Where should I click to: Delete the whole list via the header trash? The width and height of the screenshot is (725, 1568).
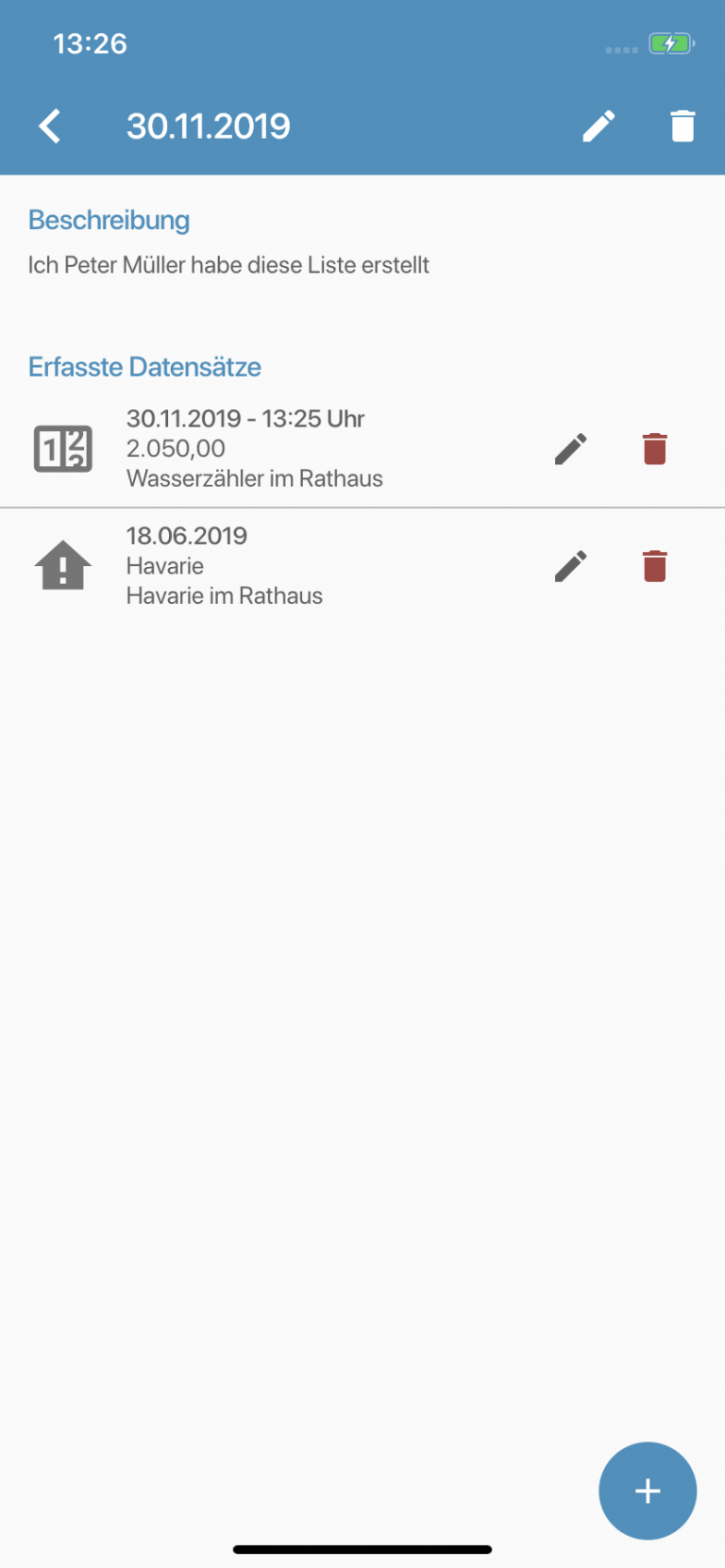[x=682, y=125]
